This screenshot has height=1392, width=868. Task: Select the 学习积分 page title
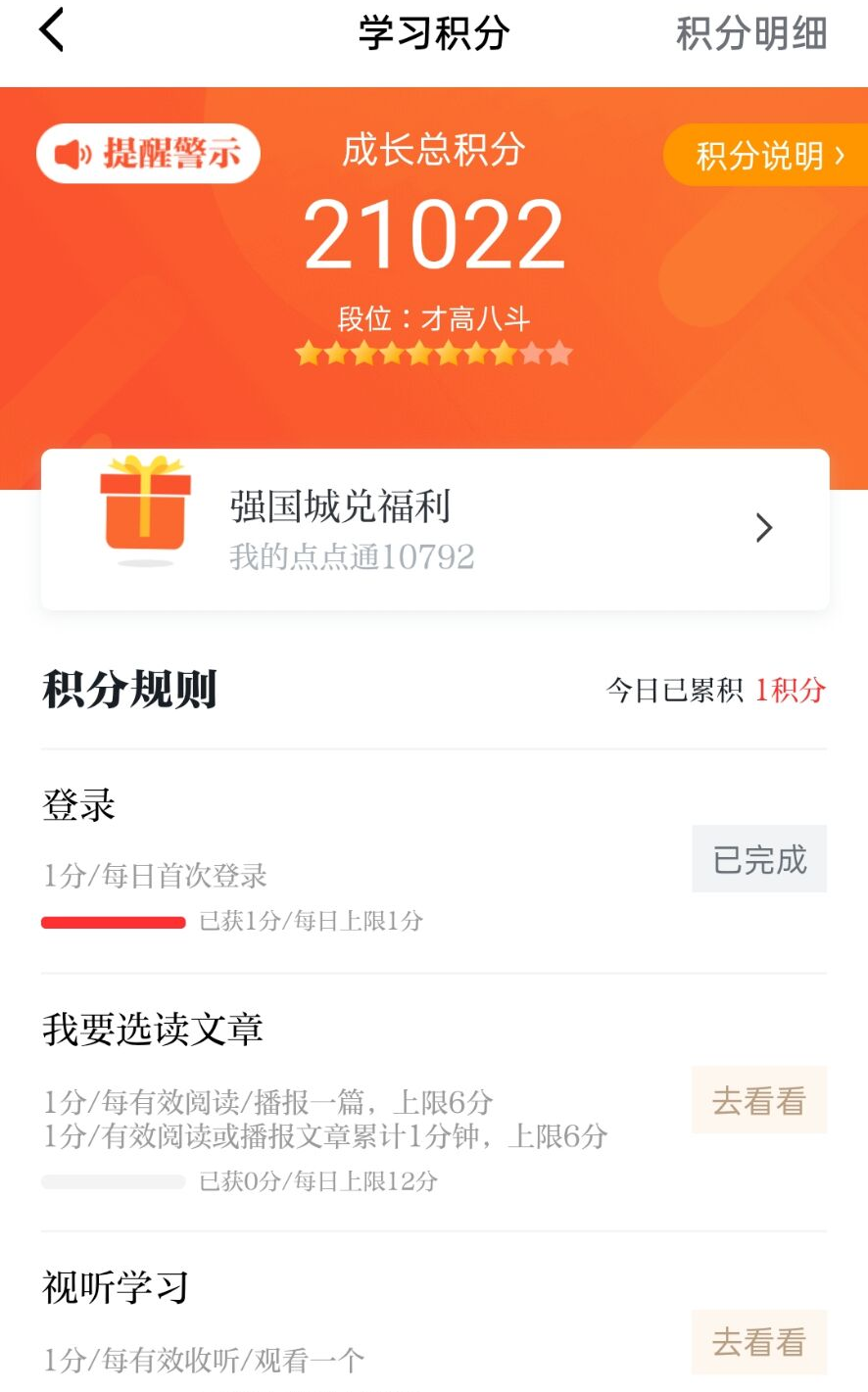point(434,32)
